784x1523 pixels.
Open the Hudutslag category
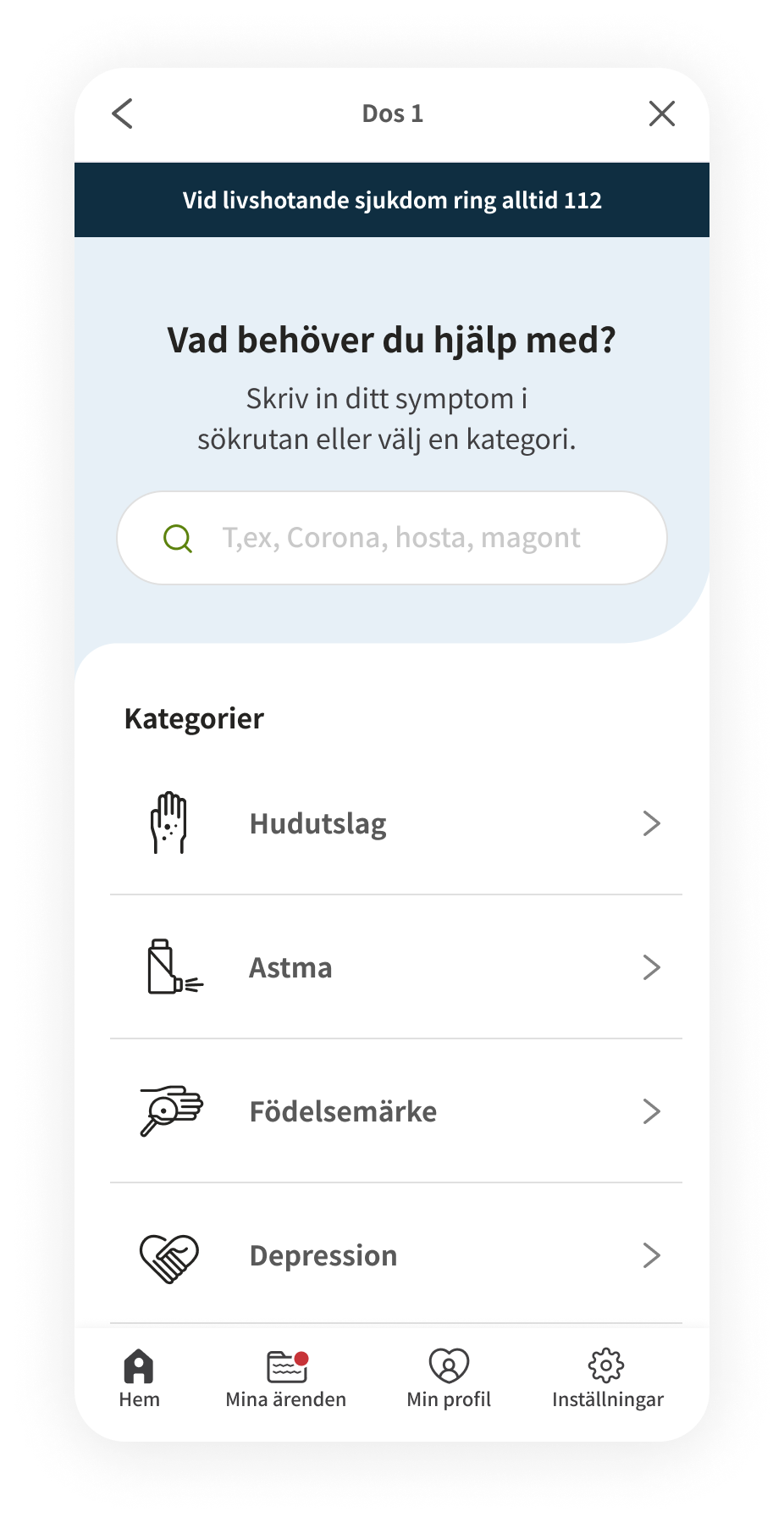click(x=396, y=823)
